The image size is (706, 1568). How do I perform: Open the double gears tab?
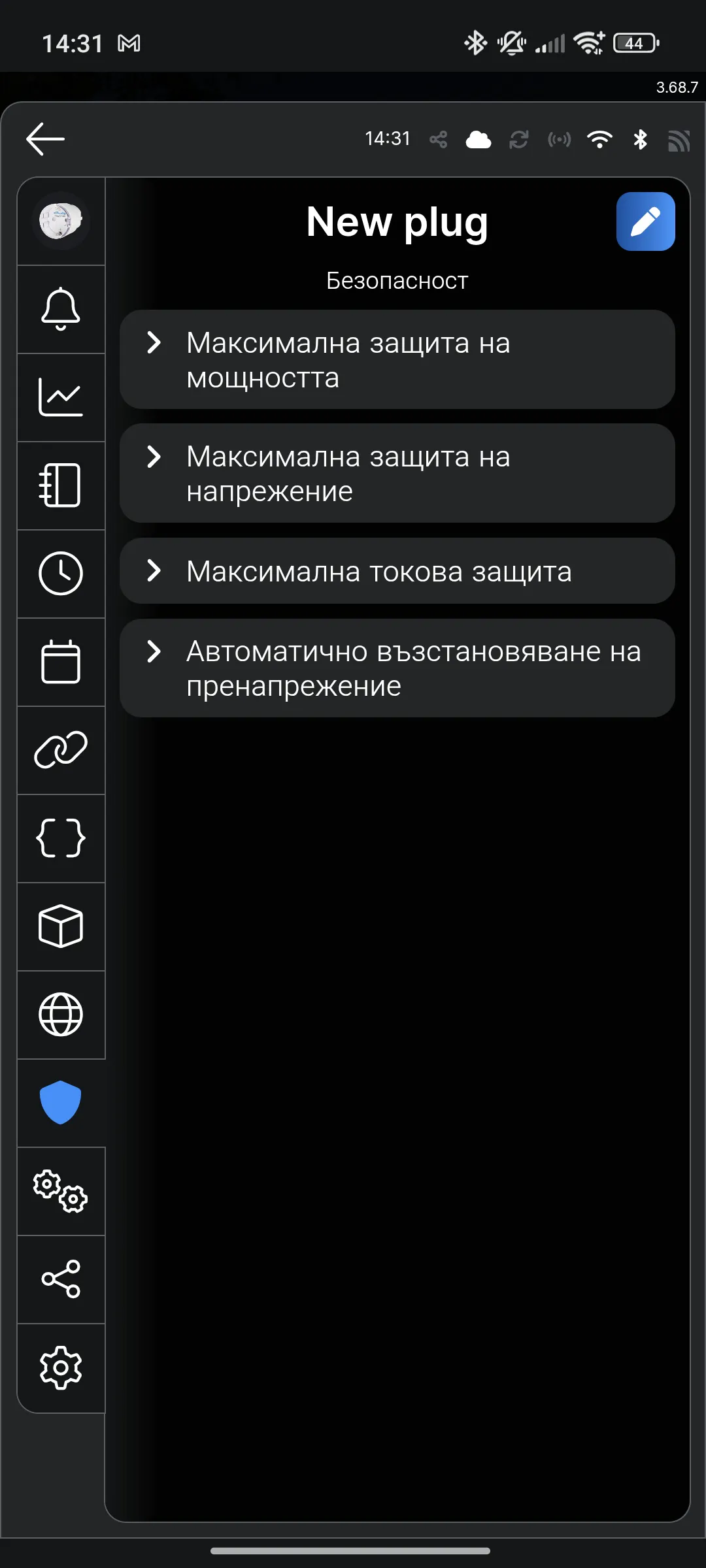coord(61,1191)
